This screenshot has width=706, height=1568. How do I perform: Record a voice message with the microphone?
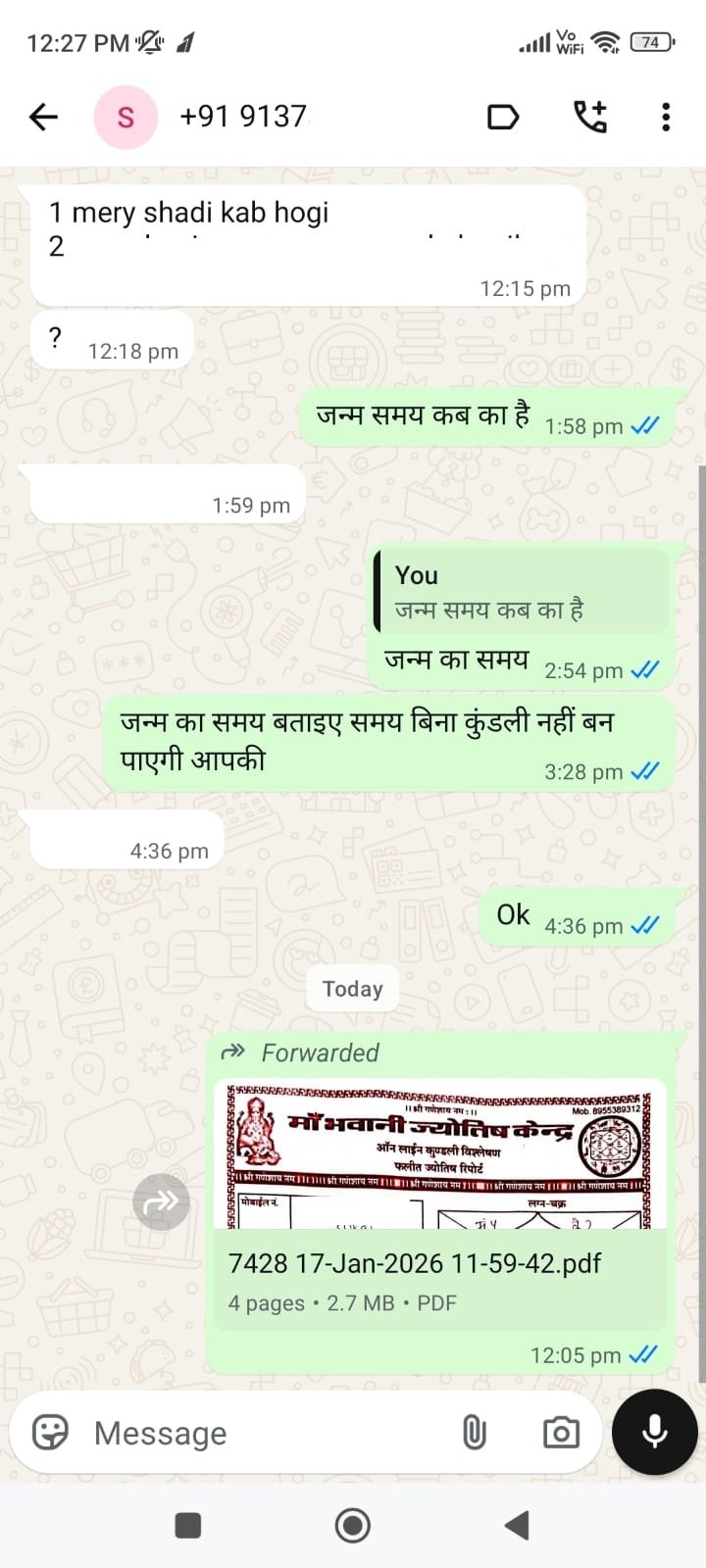(654, 1432)
